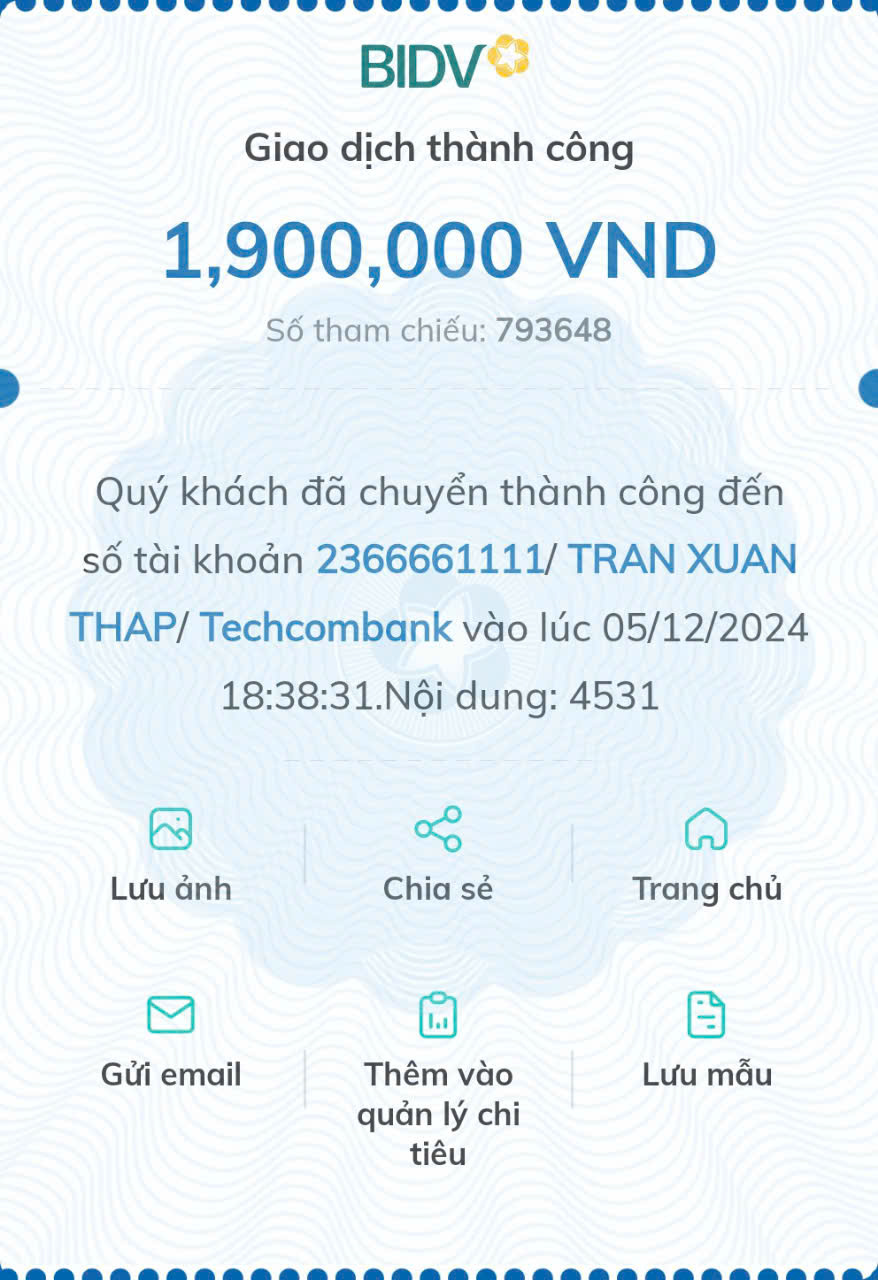Save a transfer template with Lưu mẫu
Screen dimensions: 878x1280
tap(706, 1040)
